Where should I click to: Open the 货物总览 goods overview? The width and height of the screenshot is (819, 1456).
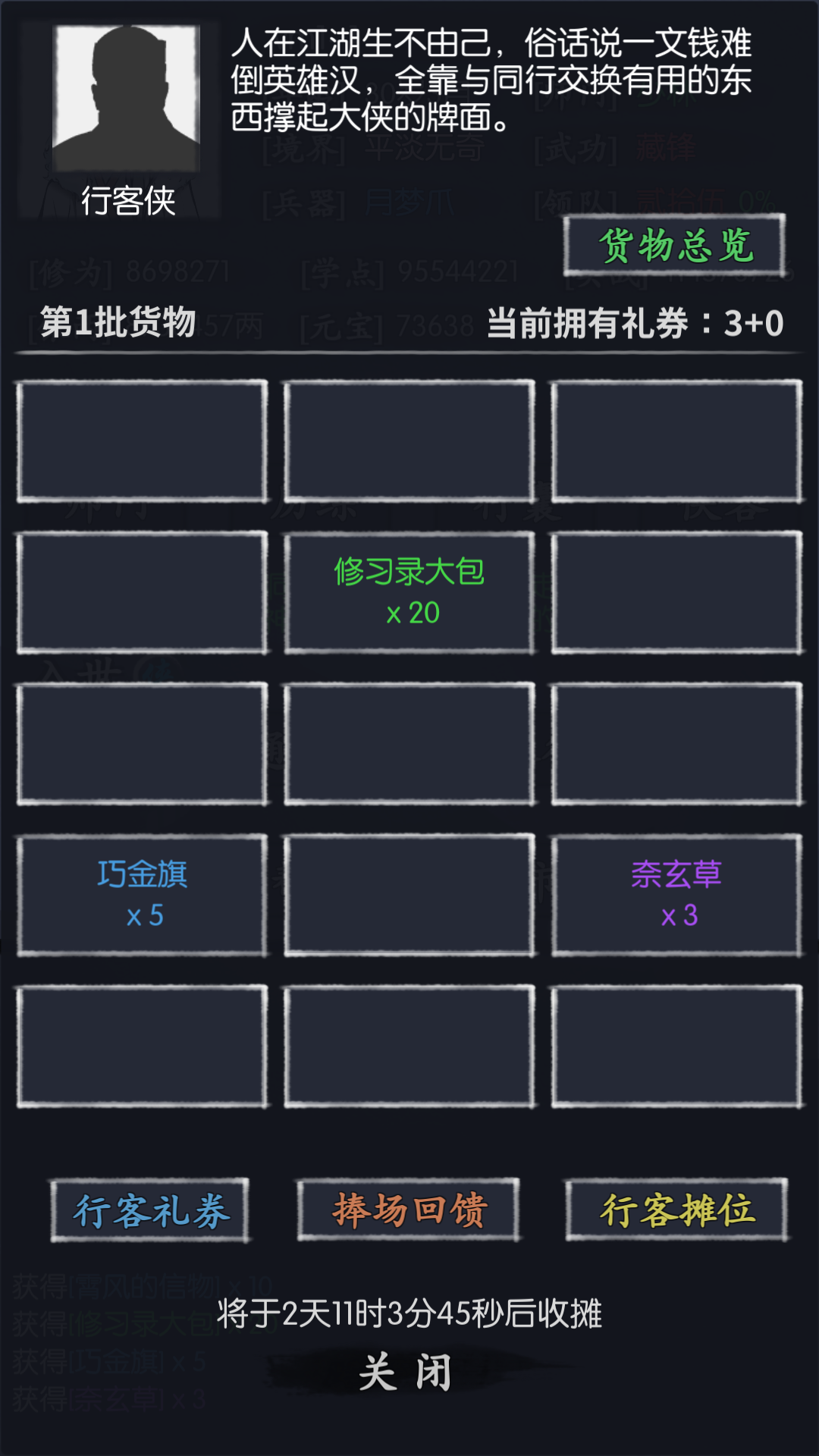click(674, 246)
